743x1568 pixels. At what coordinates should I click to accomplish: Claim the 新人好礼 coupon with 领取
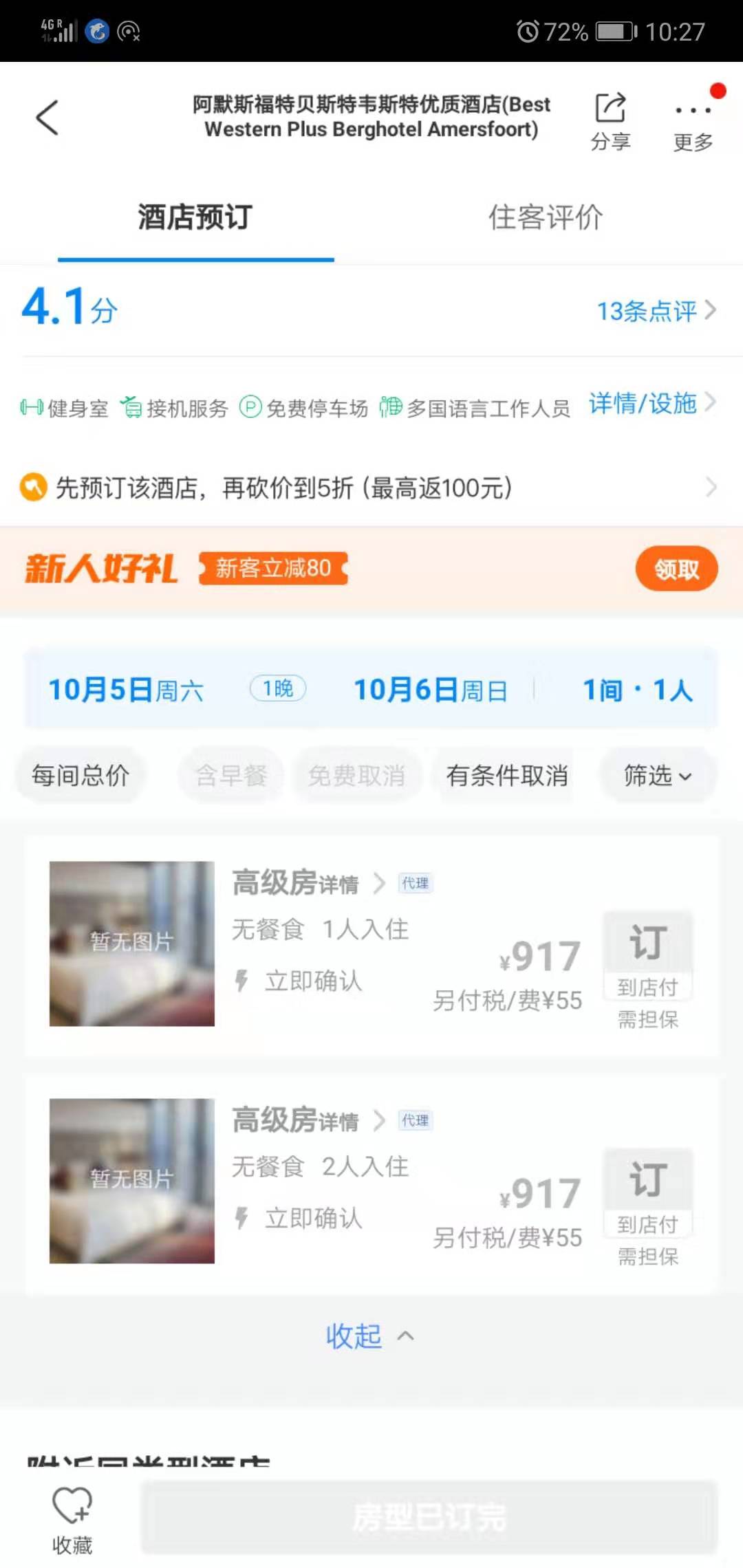click(x=676, y=569)
